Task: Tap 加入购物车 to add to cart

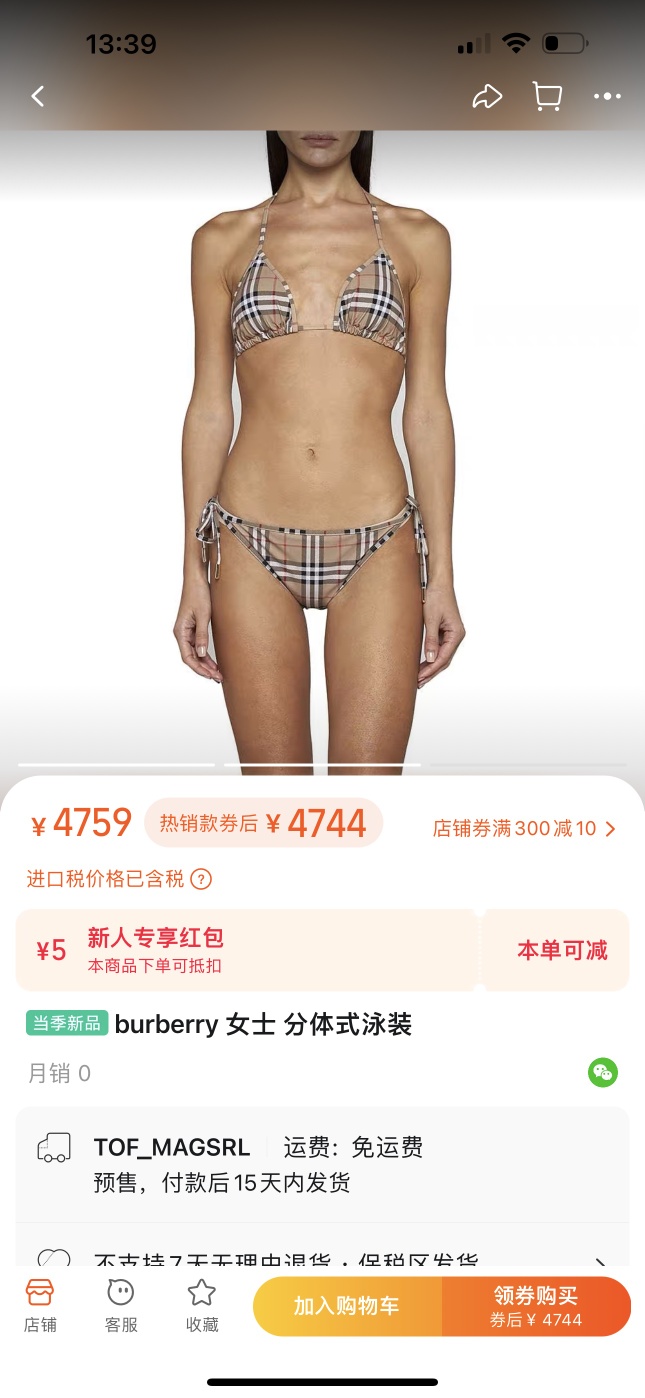Action: [x=346, y=1306]
